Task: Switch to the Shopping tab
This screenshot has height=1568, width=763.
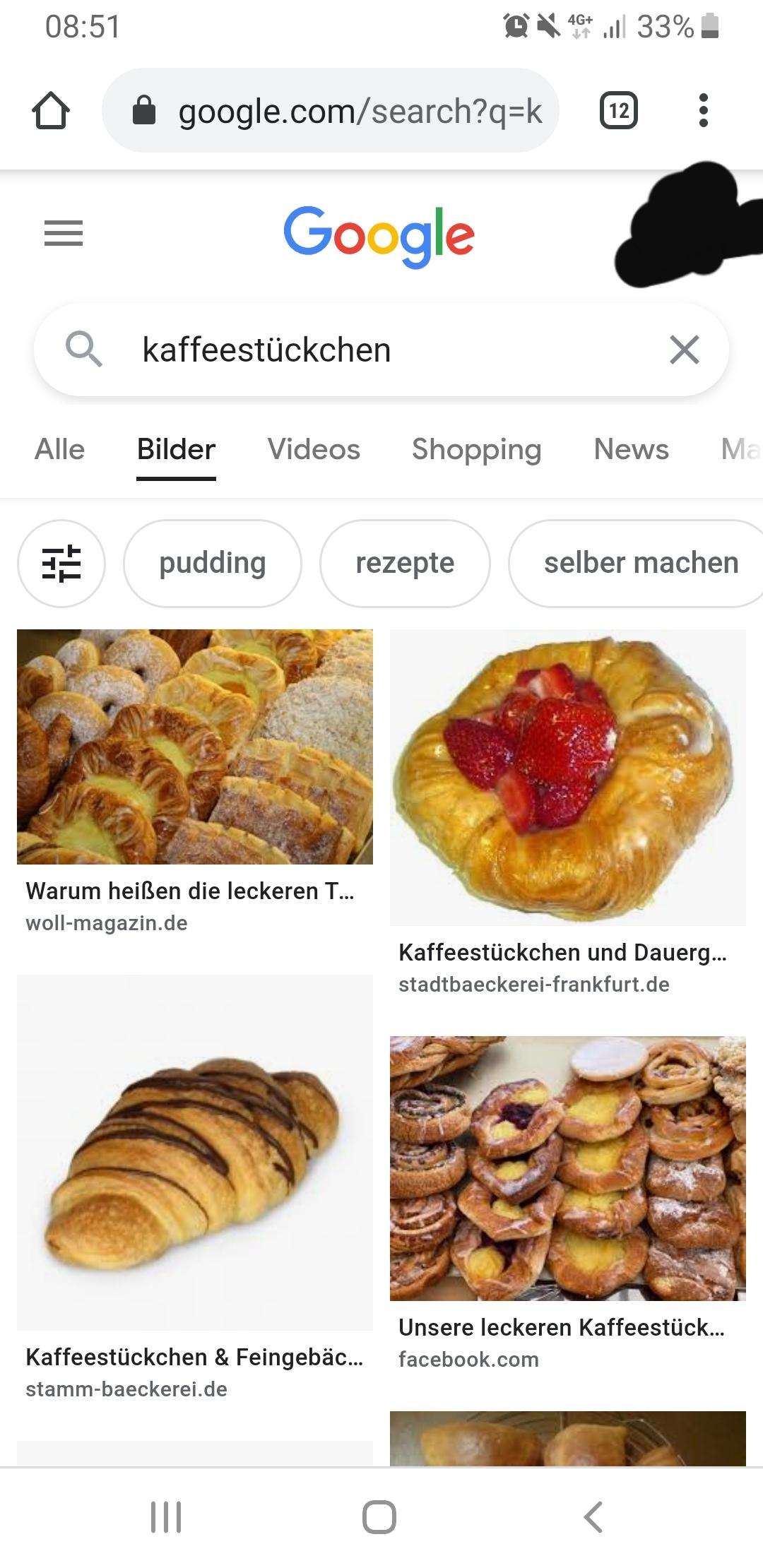Action: [x=477, y=449]
